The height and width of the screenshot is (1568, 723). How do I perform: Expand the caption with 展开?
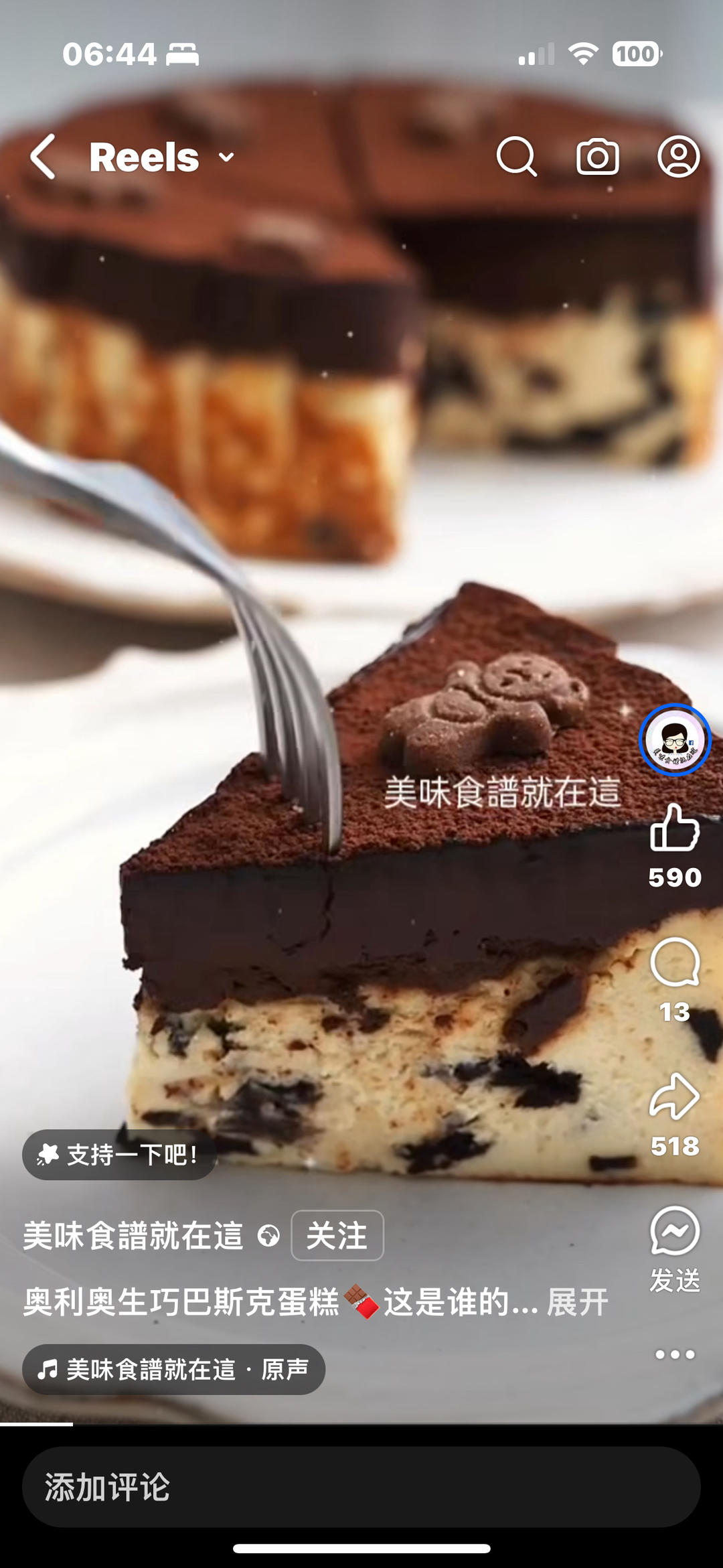click(x=577, y=1303)
